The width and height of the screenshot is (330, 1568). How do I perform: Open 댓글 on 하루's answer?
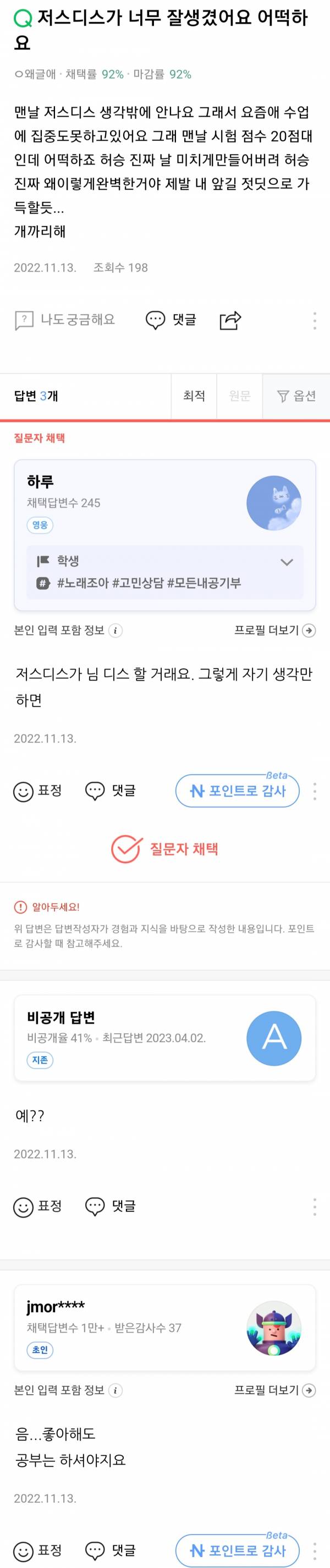[111, 791]
